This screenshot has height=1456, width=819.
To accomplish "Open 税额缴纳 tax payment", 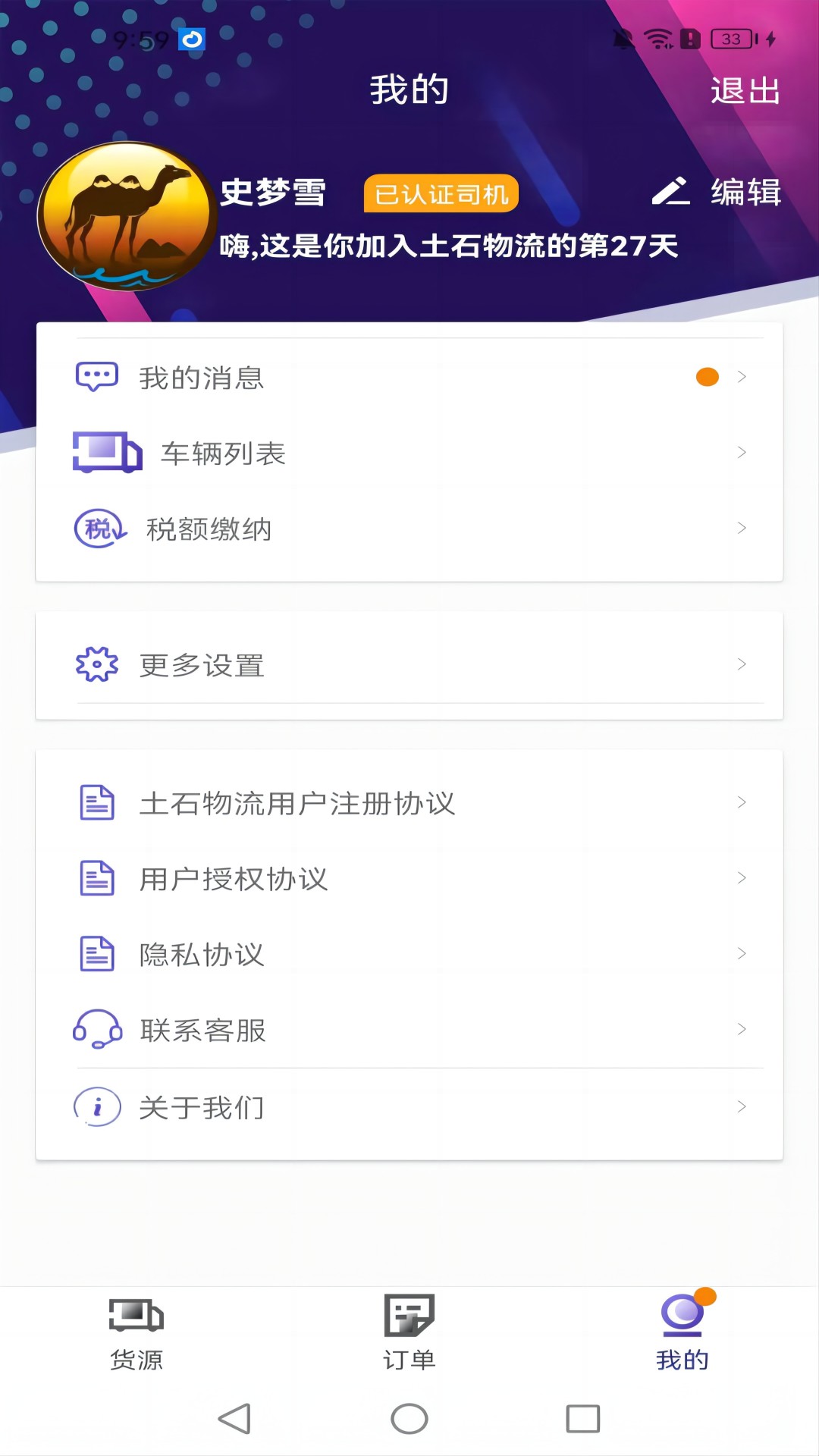I will 409,529.
